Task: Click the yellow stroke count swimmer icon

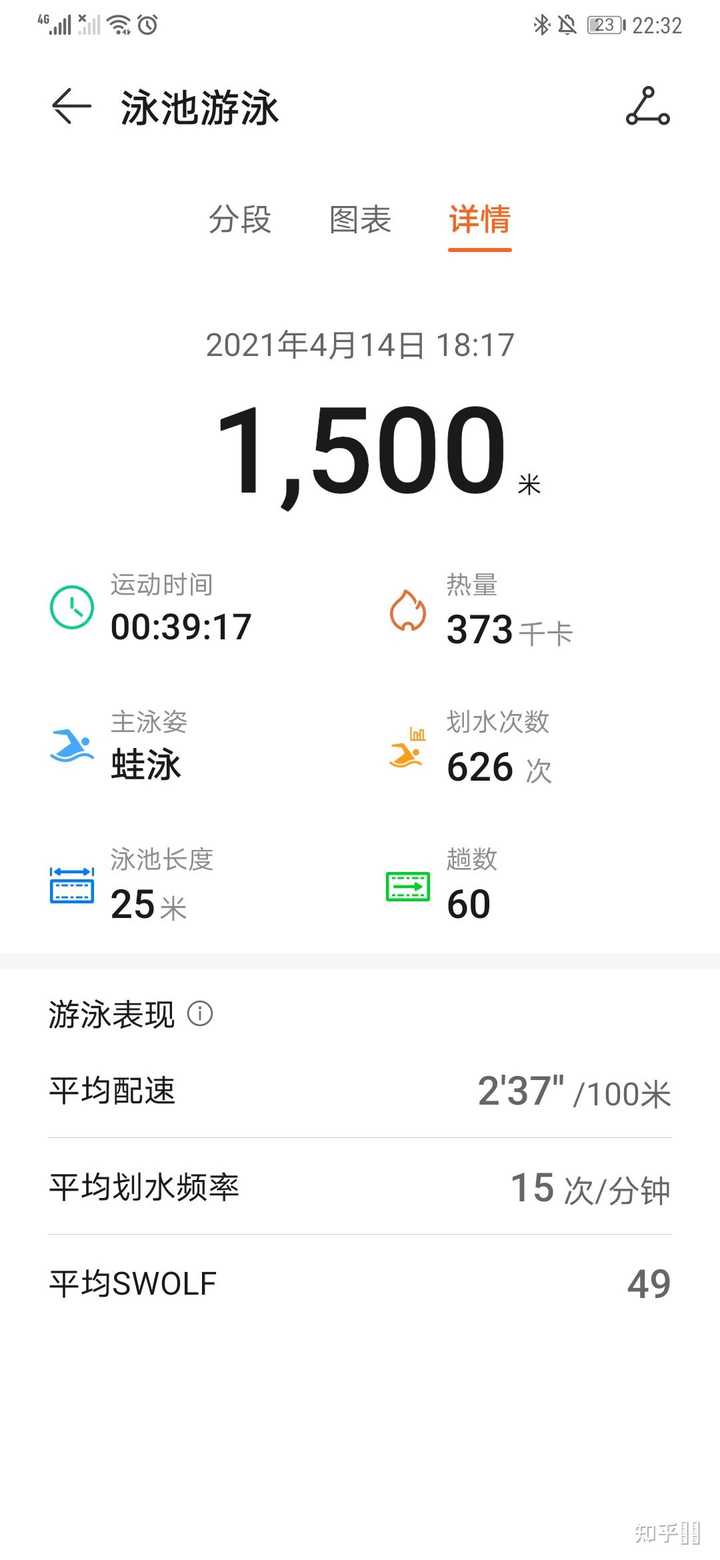Action: point(406,744)
